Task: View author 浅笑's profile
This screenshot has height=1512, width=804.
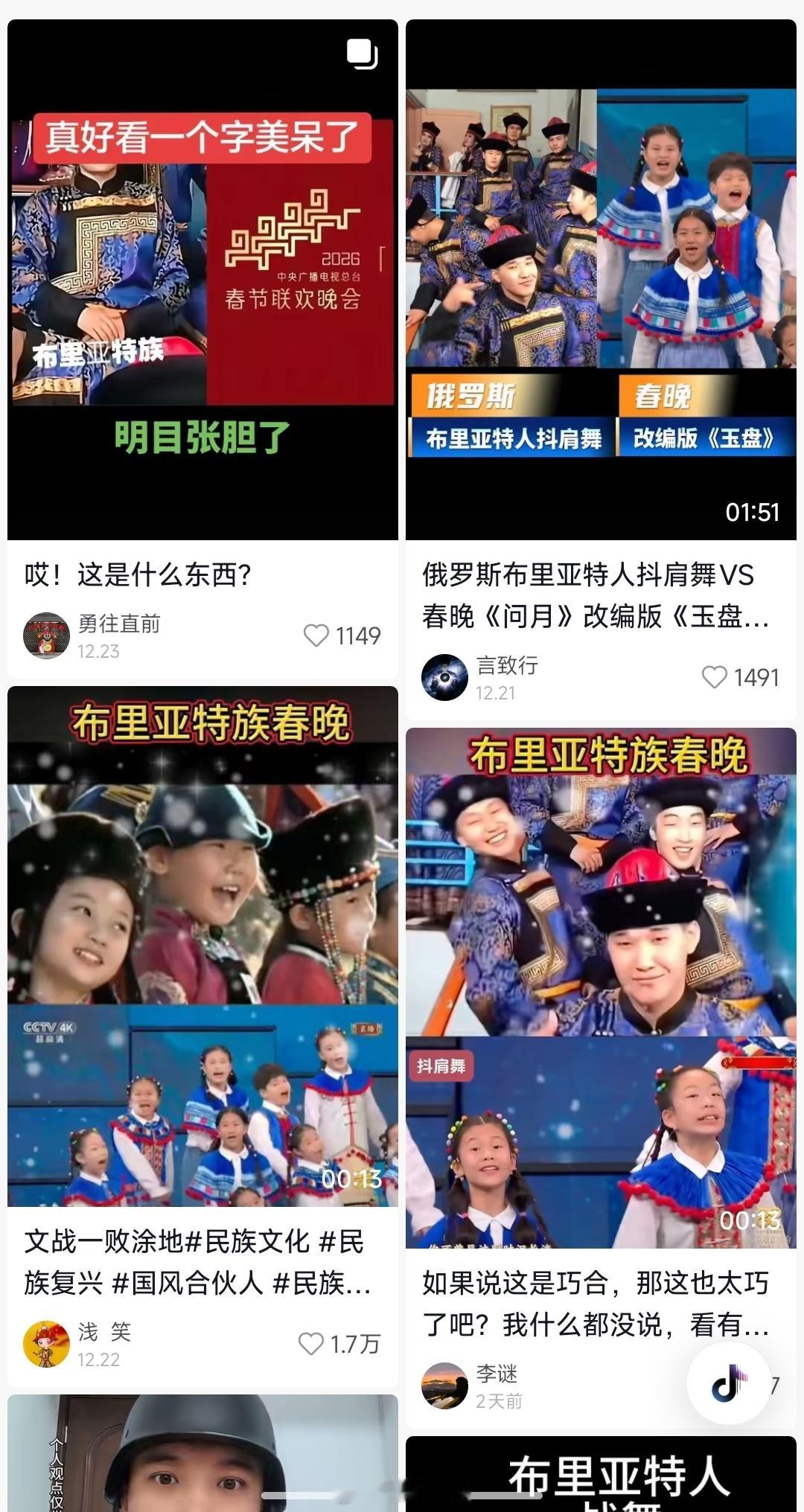Action: coord(46,1344)
